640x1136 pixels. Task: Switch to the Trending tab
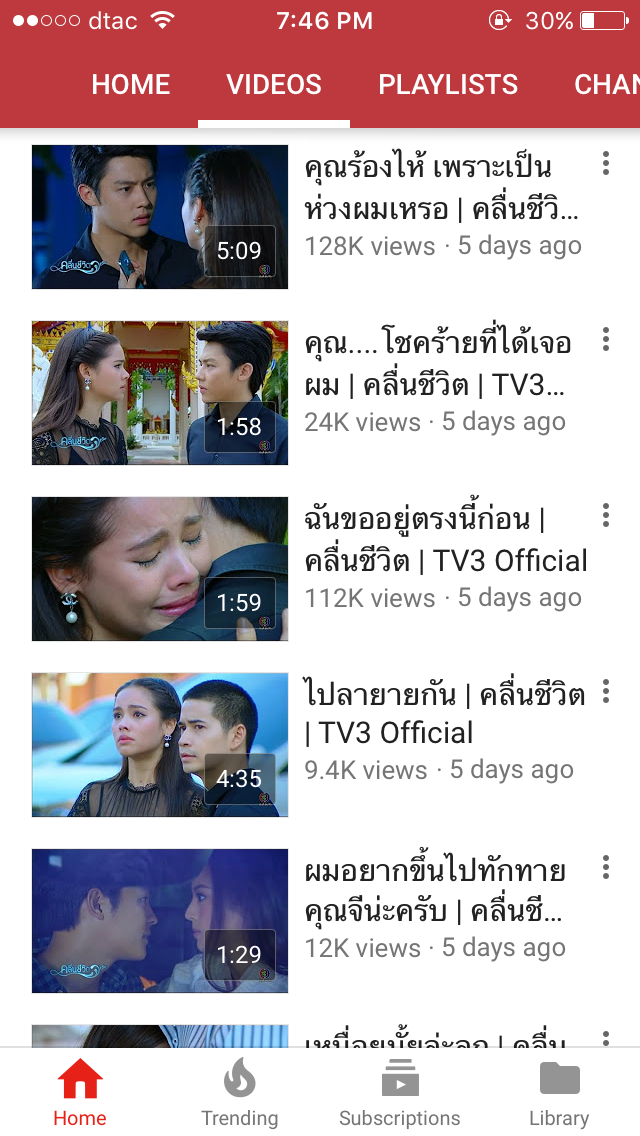240,1093
